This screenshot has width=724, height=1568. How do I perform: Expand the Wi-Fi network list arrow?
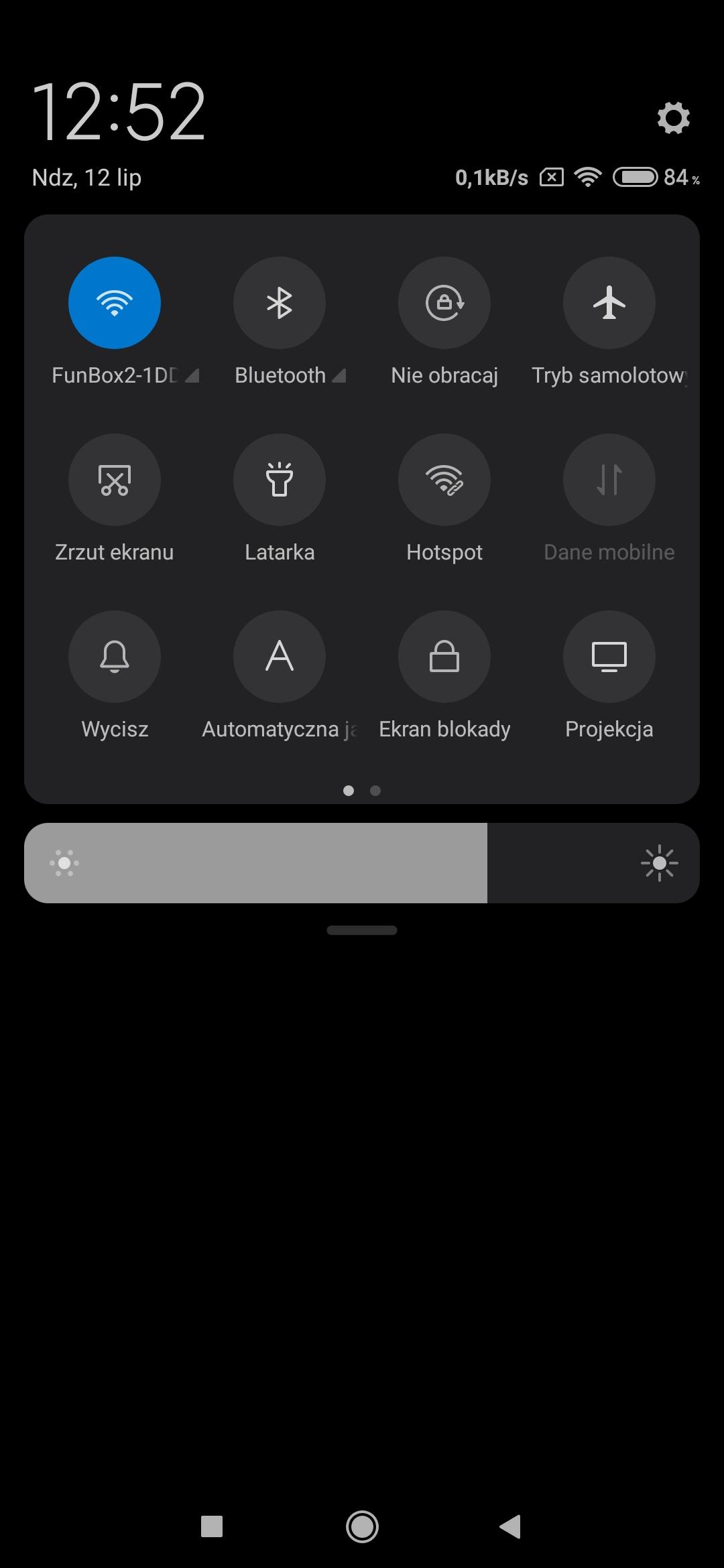tap(192, 376)
